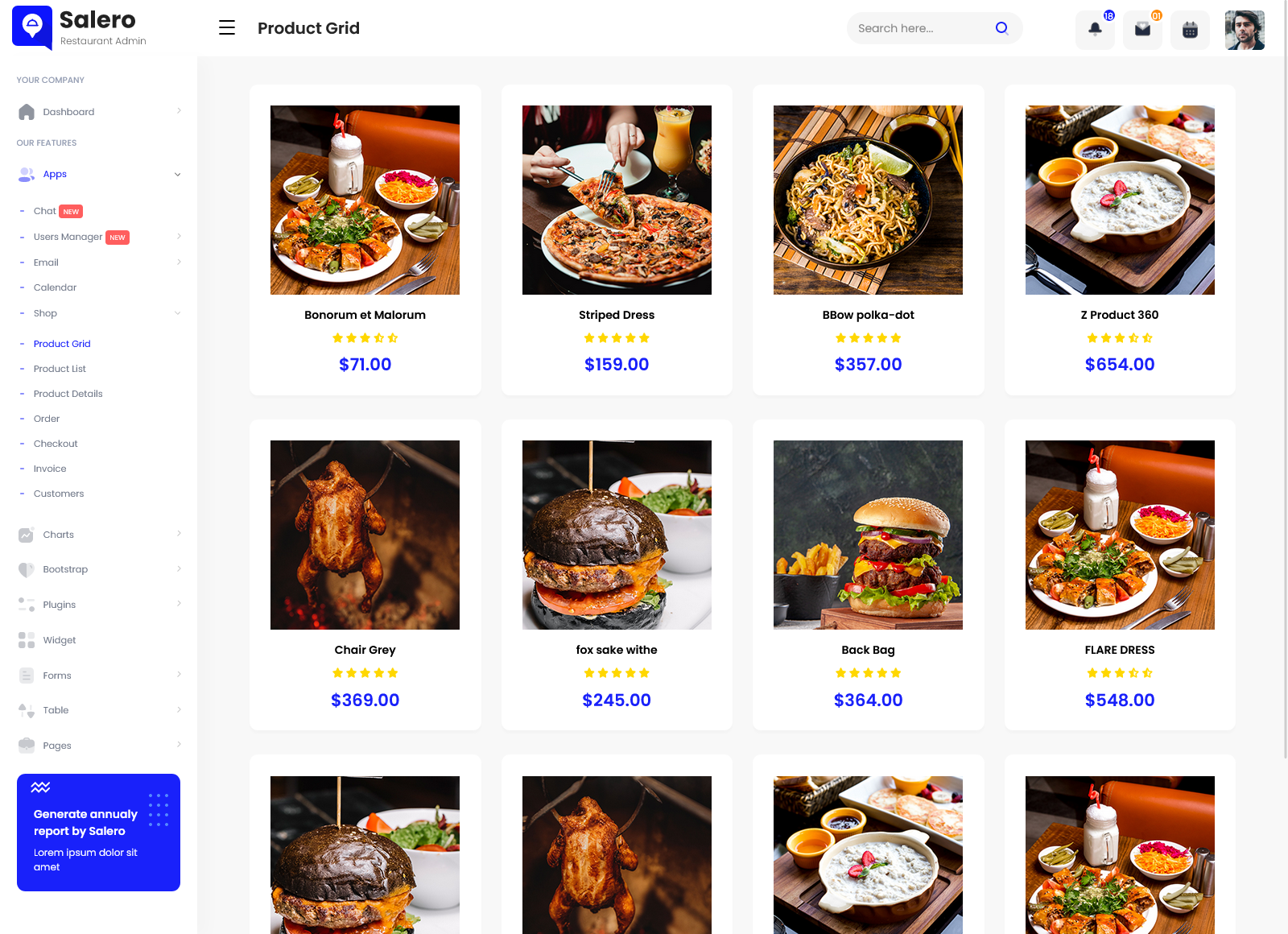Open the Back Bag product card
The image size is (1288, 934).
pos(868,650)
